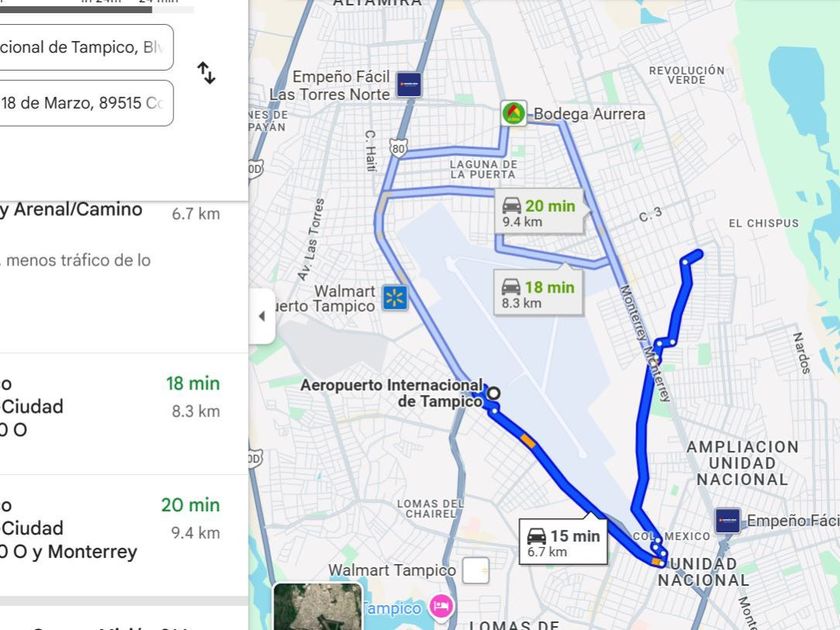840x630 pixels.
Task: Collapse the side panel arrow
Action: pyautogui.click(x=262, y=316)
